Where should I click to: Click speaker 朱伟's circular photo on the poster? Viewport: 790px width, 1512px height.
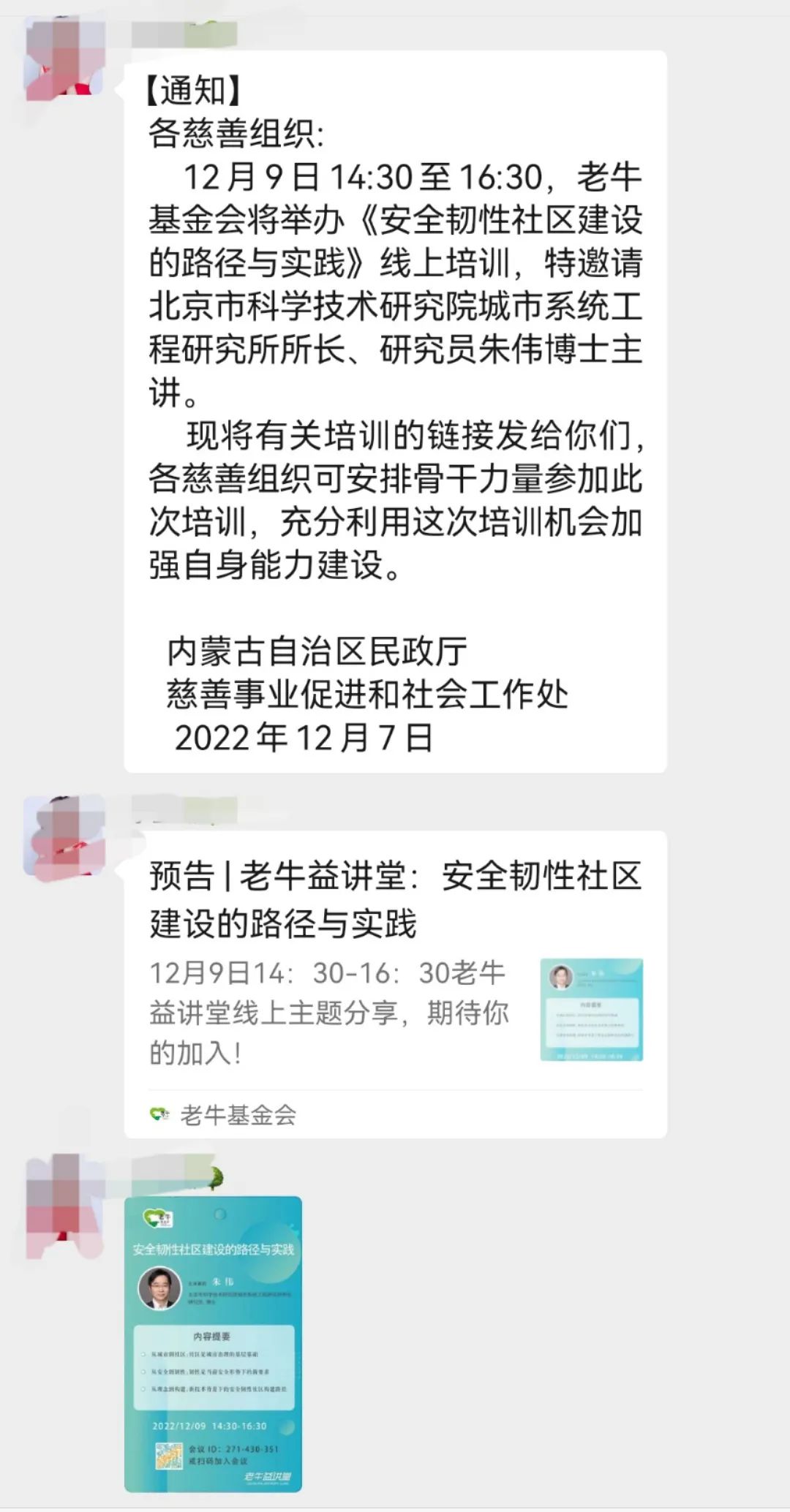[x=160, y=1288]
